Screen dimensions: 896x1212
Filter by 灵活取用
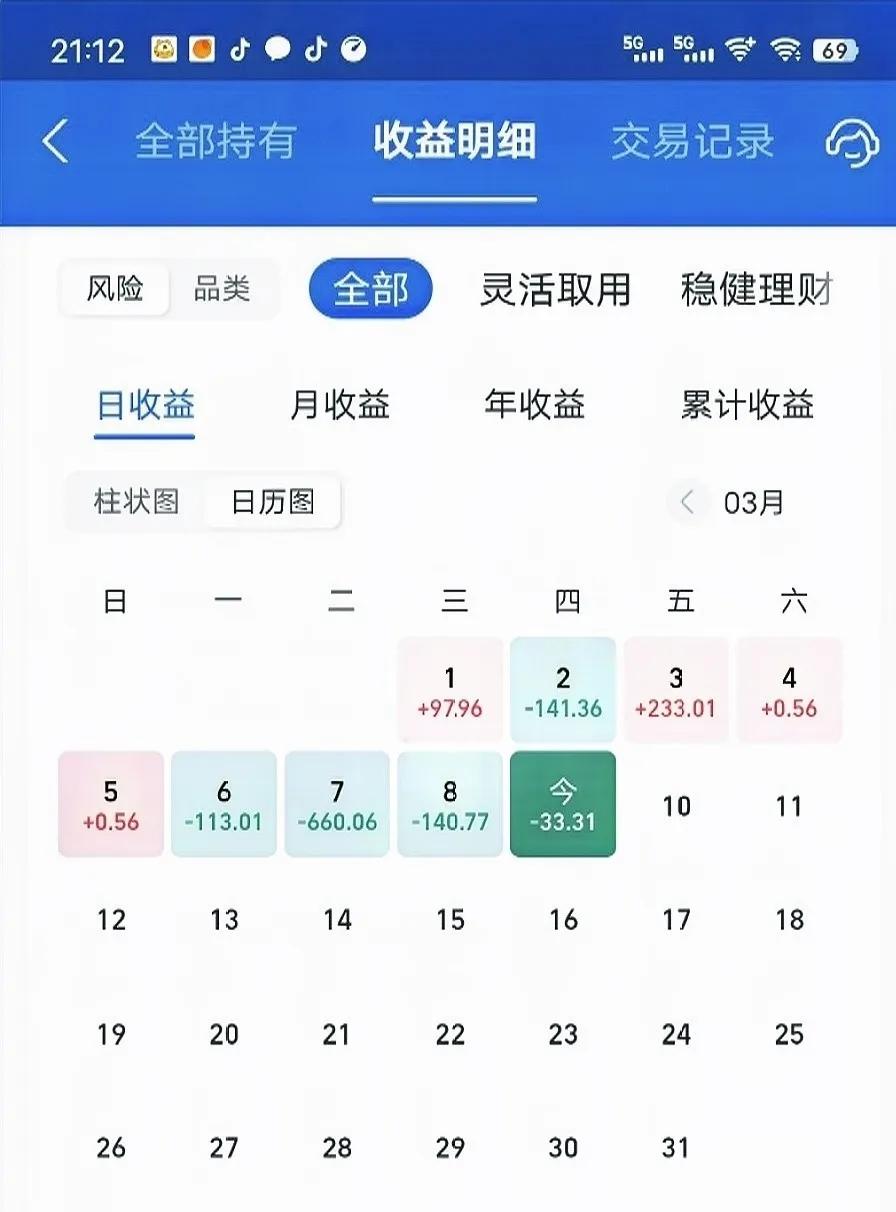click(555, 290)
